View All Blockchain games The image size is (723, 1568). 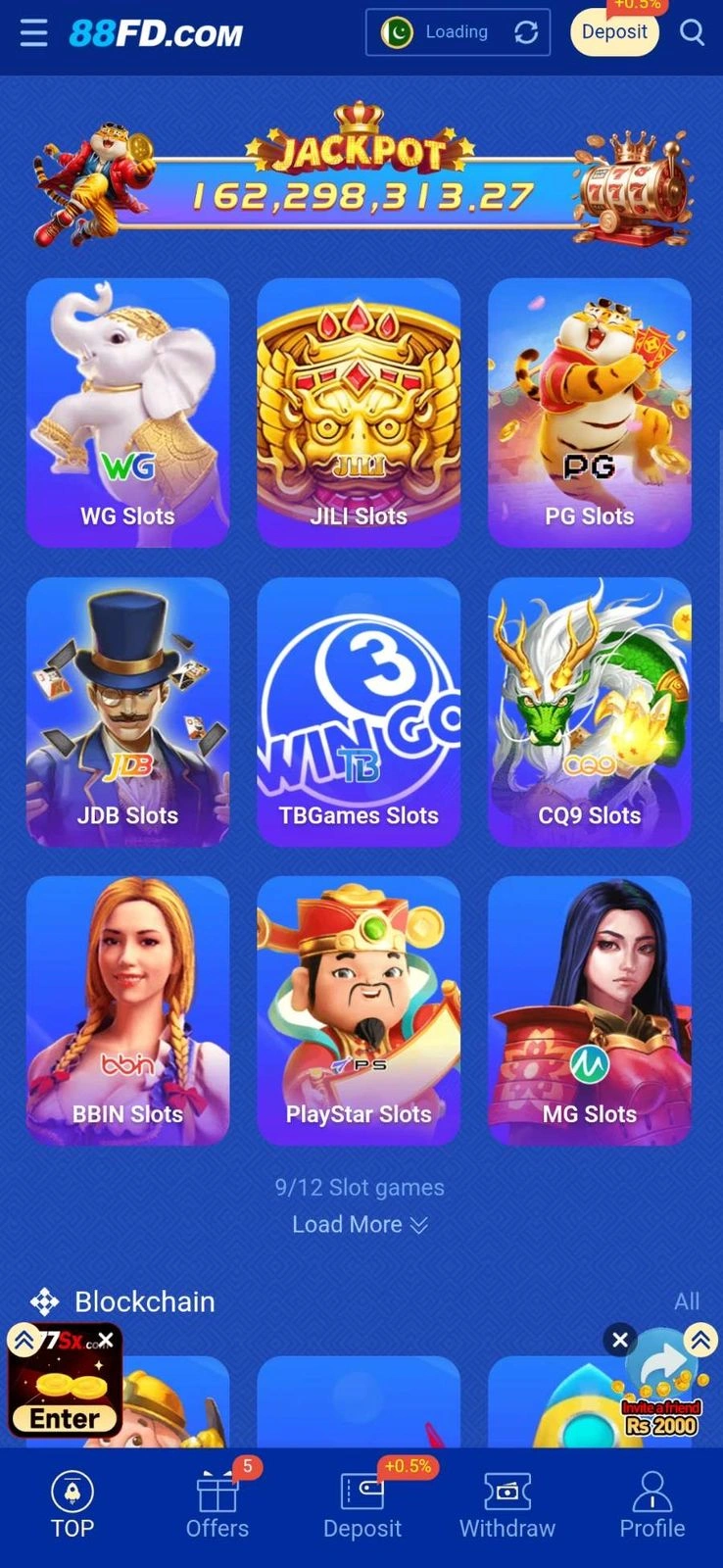tap(686, 1301)
